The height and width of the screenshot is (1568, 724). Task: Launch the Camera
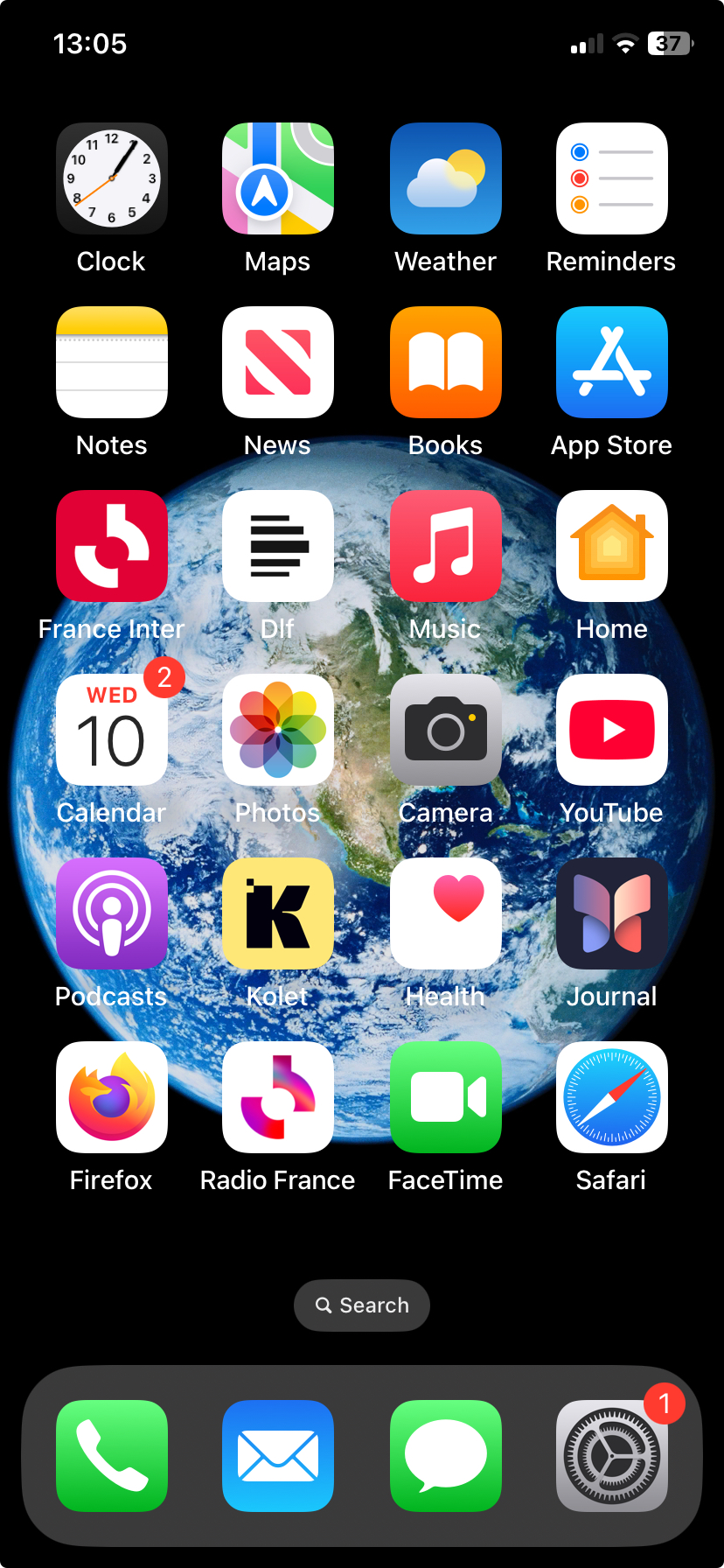coord(445,730)
